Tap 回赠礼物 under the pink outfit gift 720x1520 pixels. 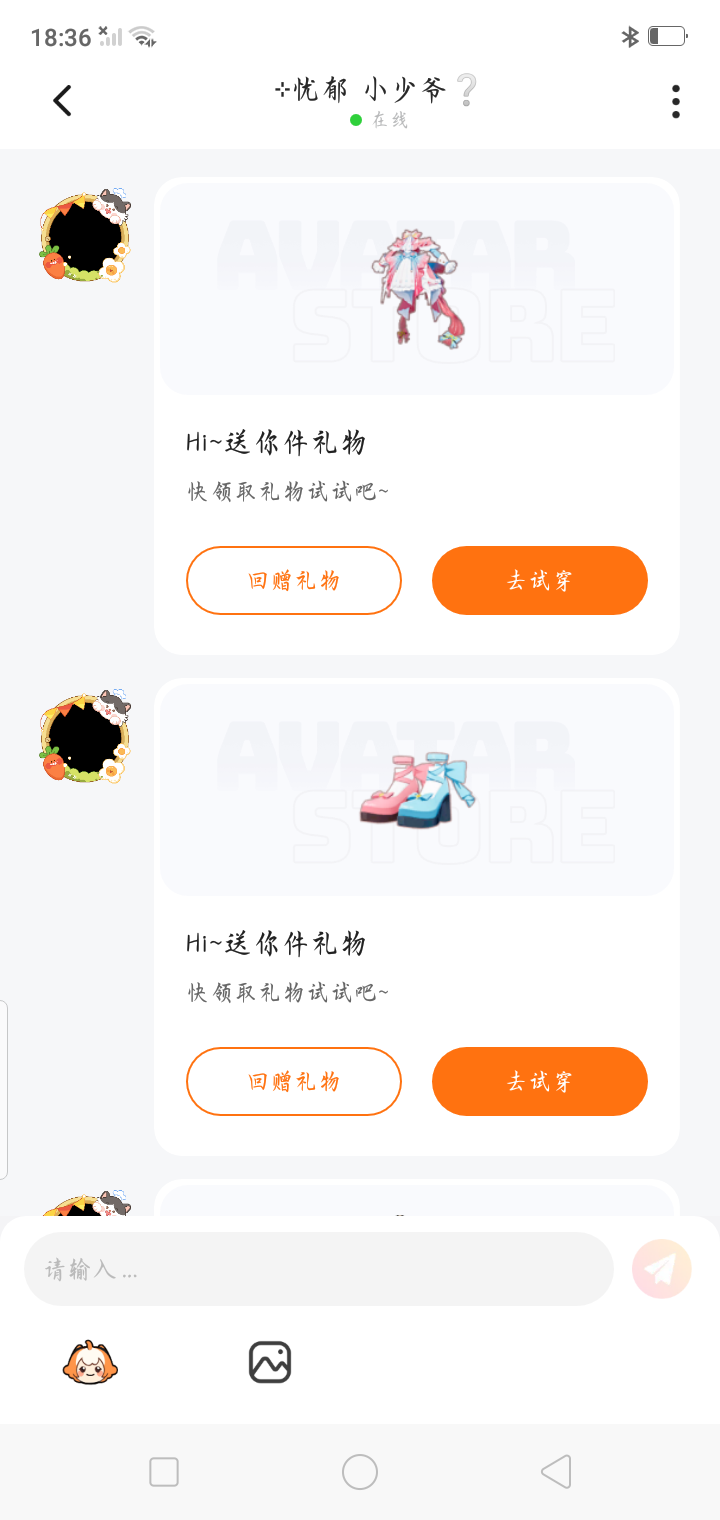pyautogui.click(x=293, y=580)
